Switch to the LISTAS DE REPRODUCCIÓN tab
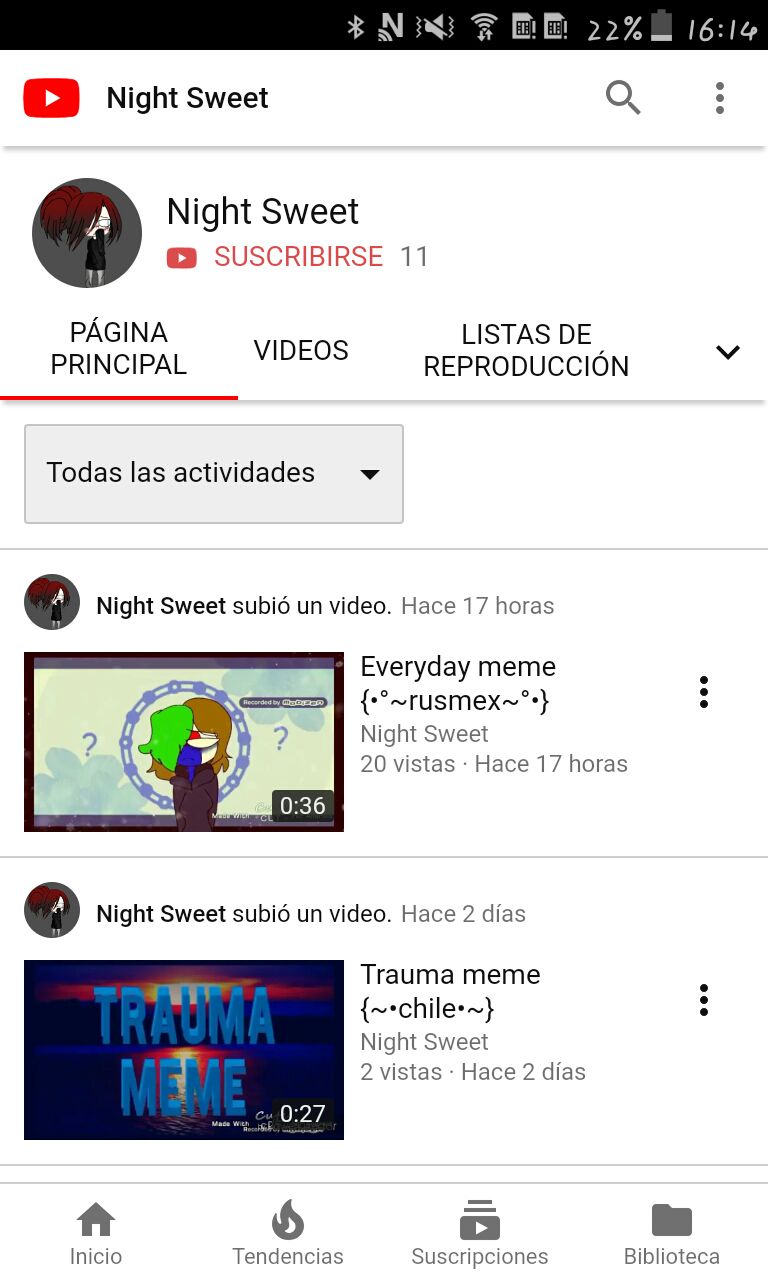The width and height of the screenshot is (768, 1280). point(526,350)
